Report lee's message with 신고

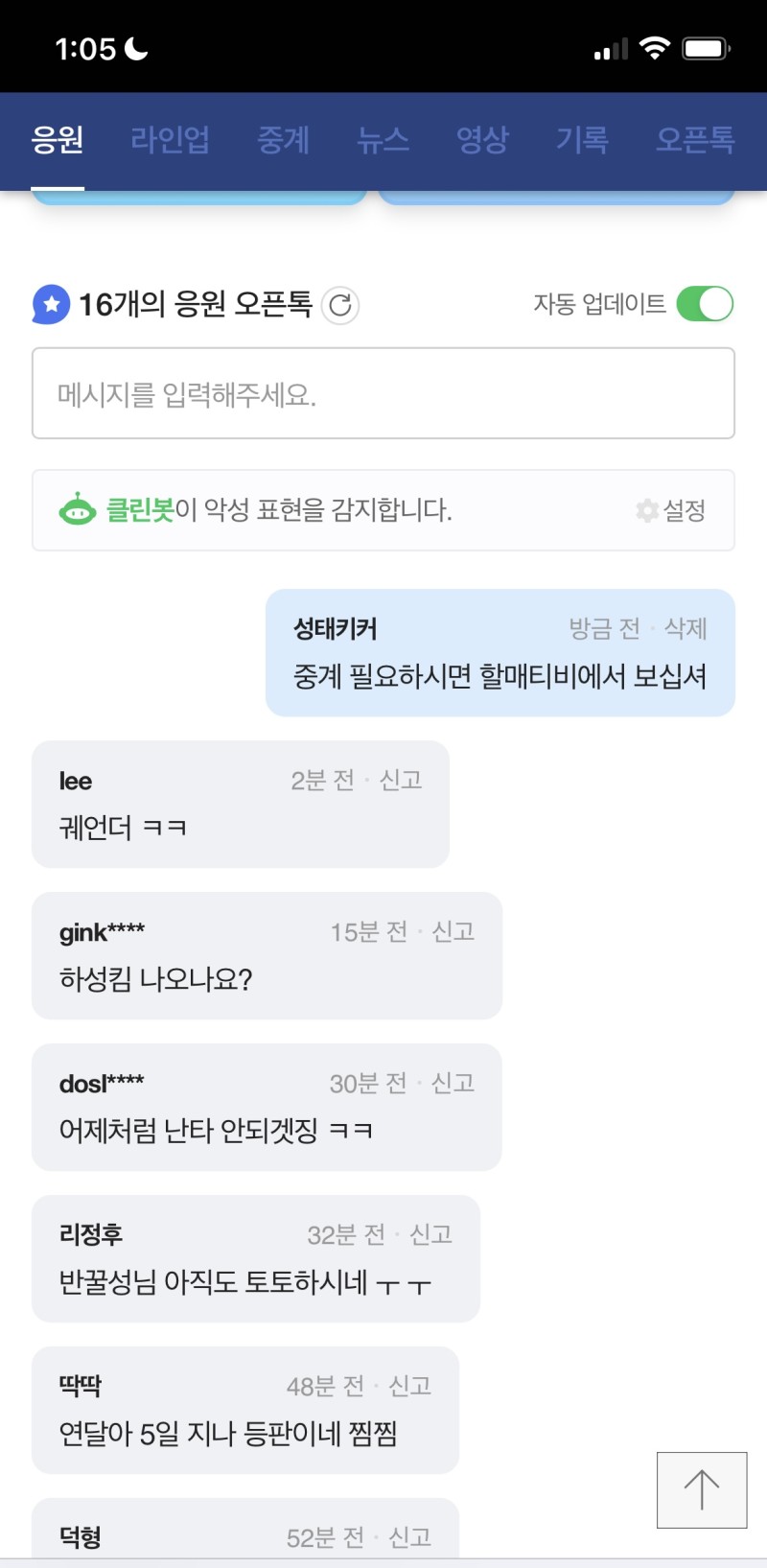[401, 781]
